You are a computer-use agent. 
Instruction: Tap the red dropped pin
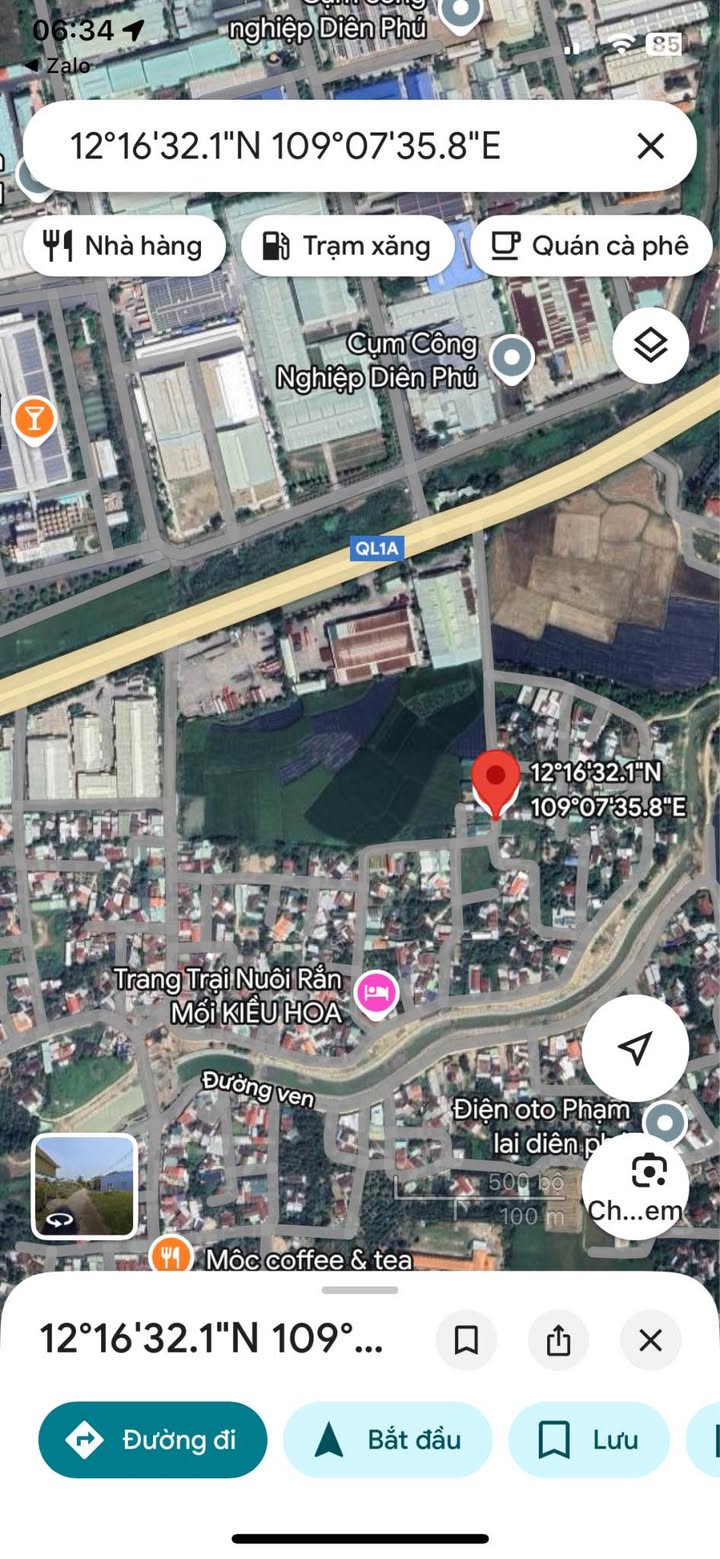point(496,785)
